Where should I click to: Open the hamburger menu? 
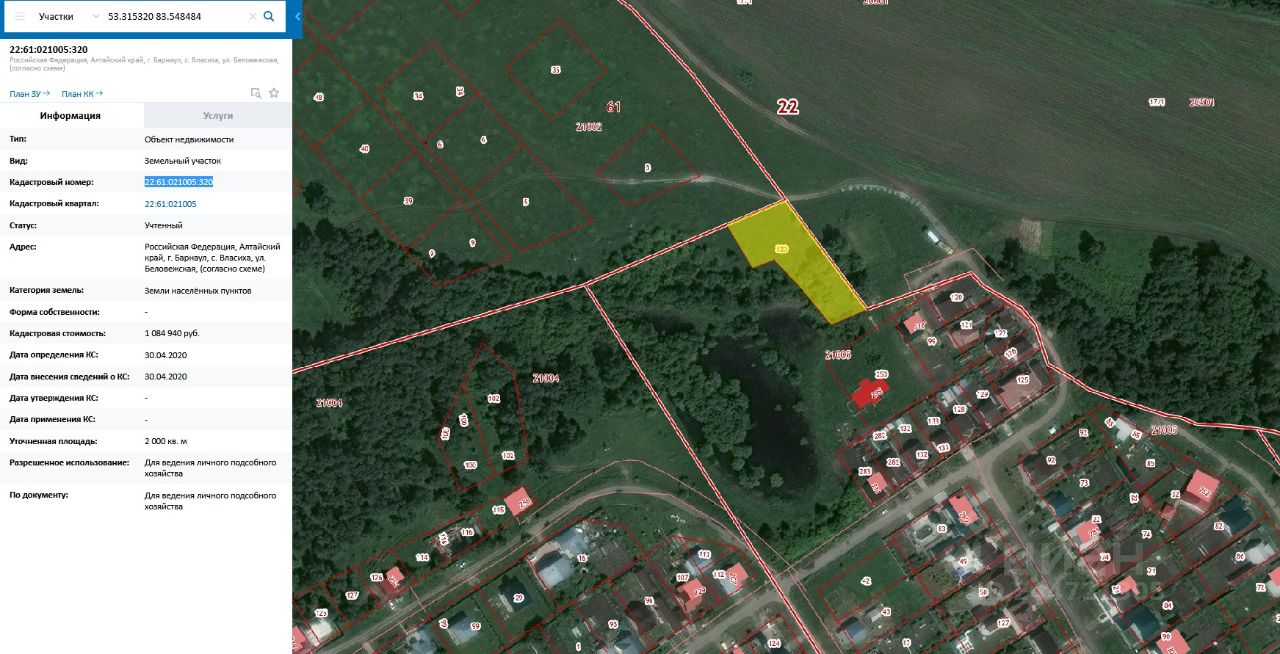pyautogui.click(x=19, y=17)
